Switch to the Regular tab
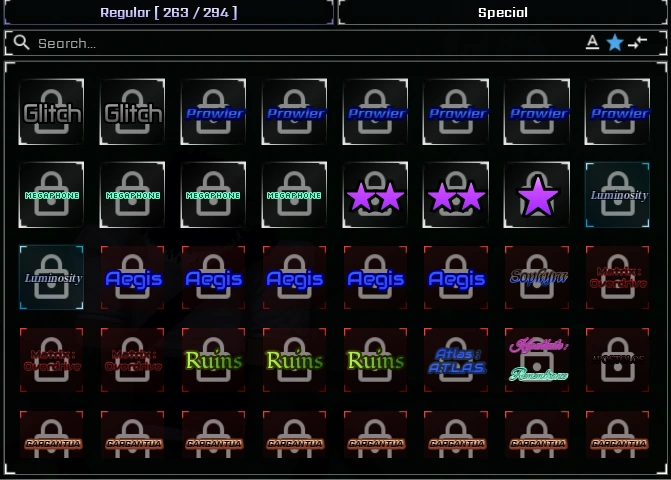 point(168,13)
